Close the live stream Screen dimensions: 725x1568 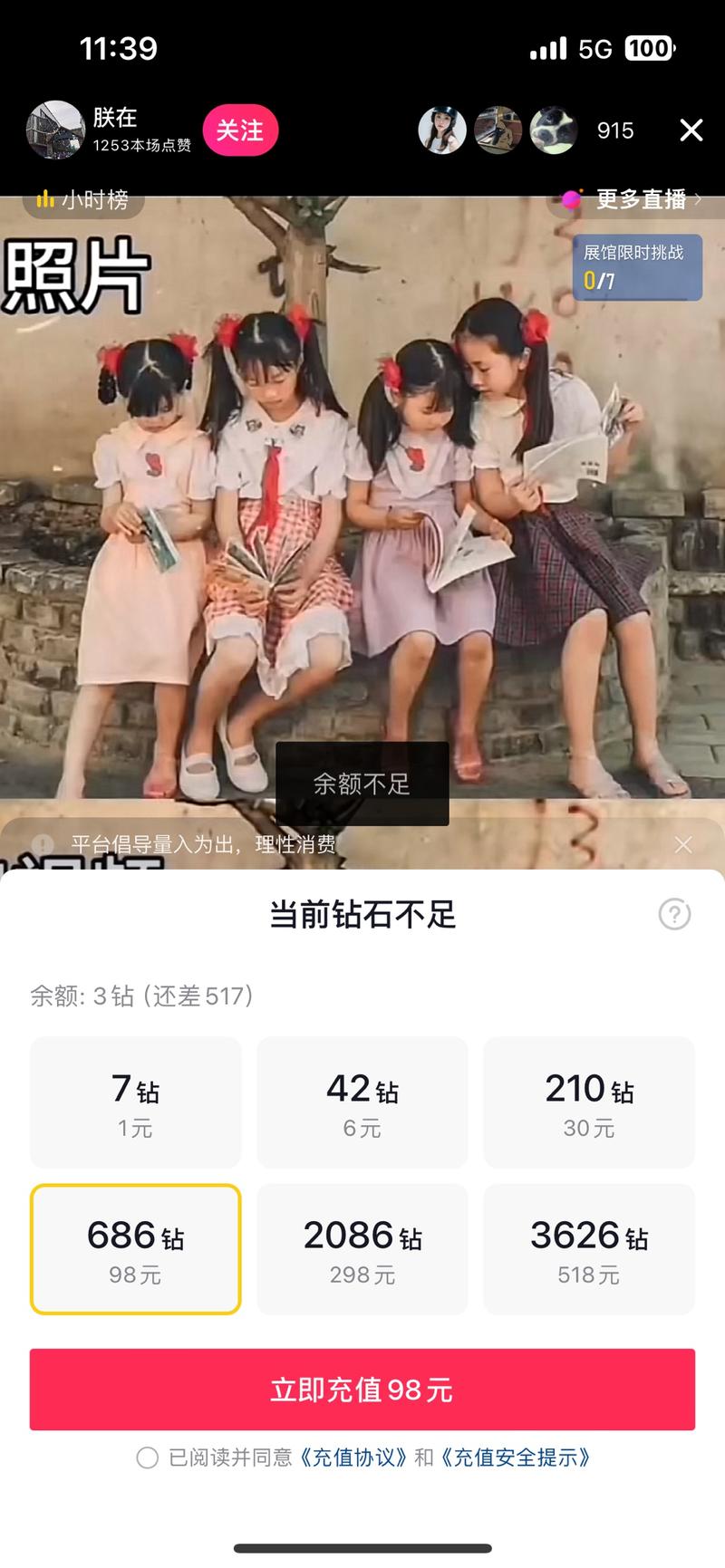691,130
